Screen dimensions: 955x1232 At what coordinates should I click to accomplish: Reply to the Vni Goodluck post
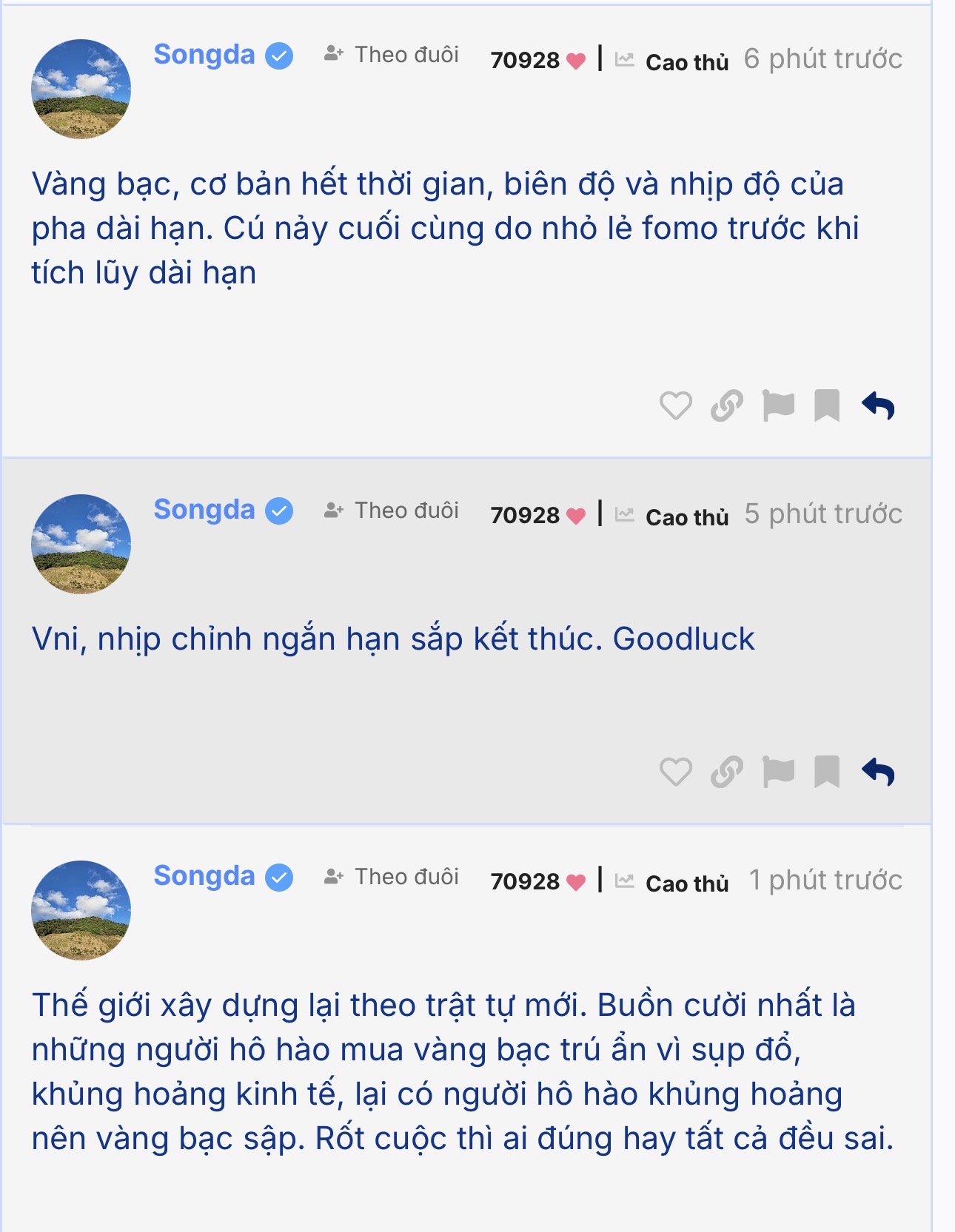pos(879,772)
